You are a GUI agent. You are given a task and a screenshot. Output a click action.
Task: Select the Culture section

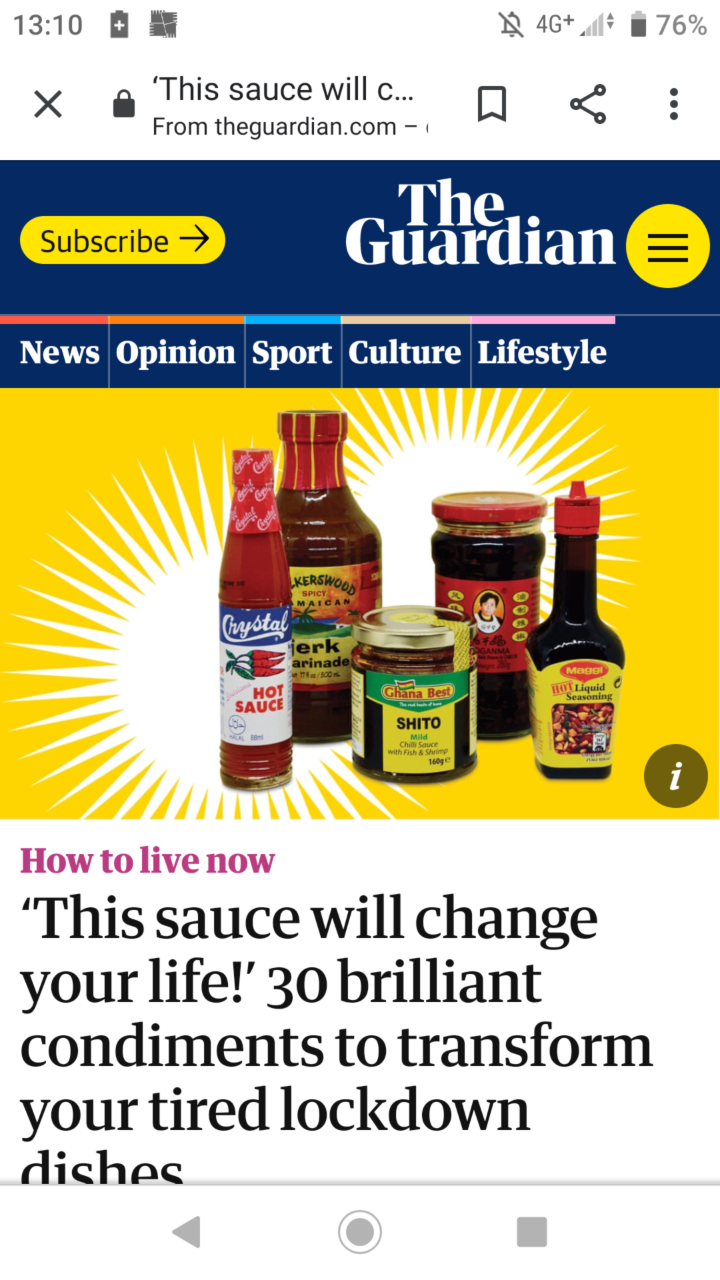(x=405, y=353)
